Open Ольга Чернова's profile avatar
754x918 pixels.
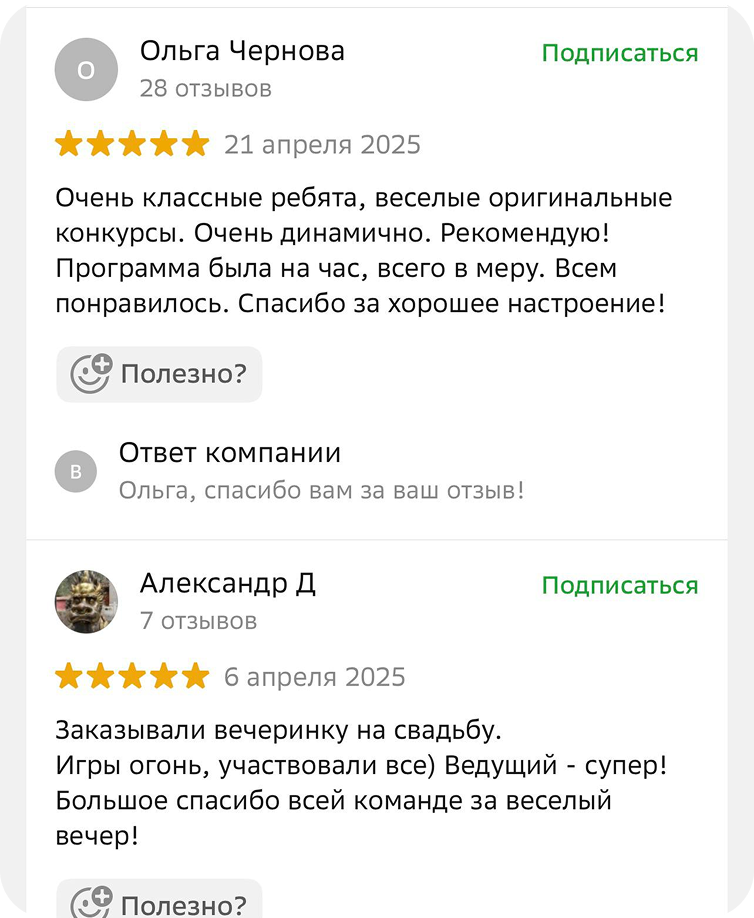pos(86,70)
